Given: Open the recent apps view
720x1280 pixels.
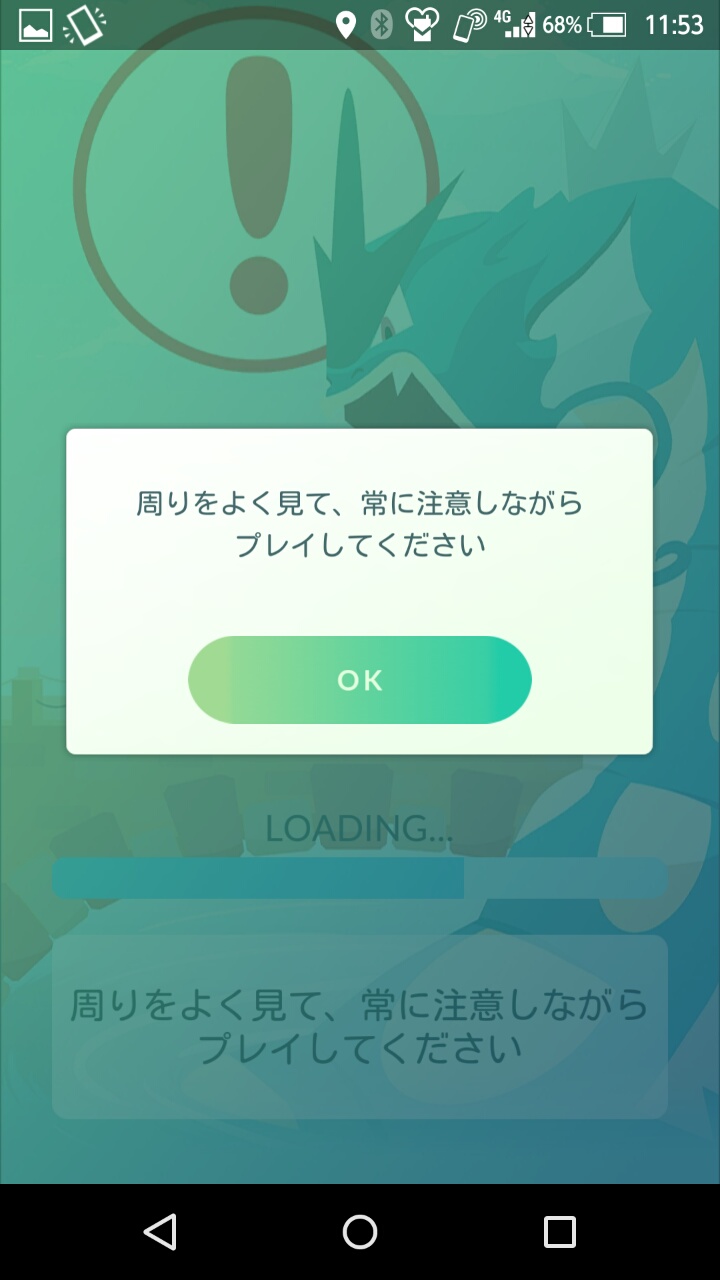Looking at the screenshot, I should (560, 1232).
